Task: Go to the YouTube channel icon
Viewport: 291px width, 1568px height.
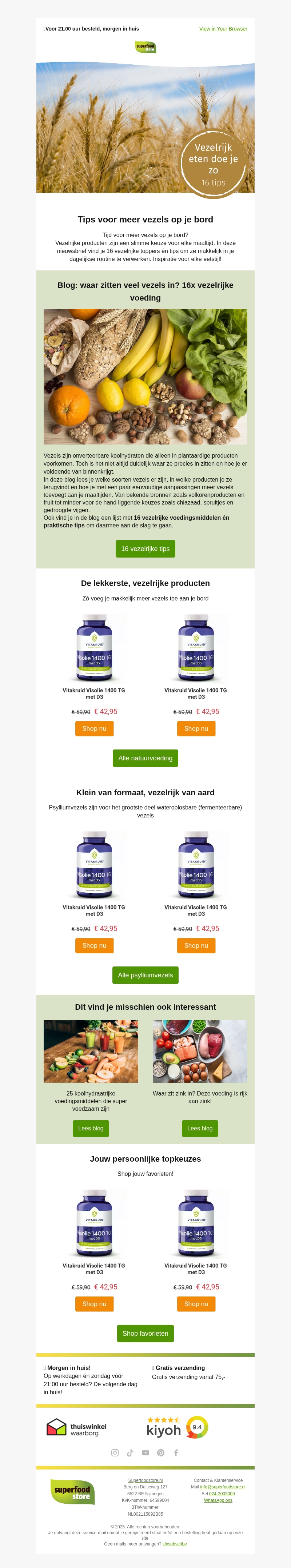Action: 145,1452
